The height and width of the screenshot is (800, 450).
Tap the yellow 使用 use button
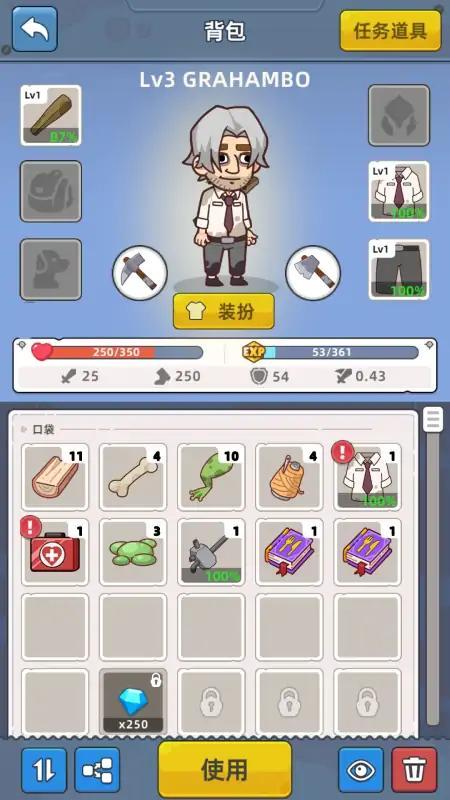[x=225, y=769]
